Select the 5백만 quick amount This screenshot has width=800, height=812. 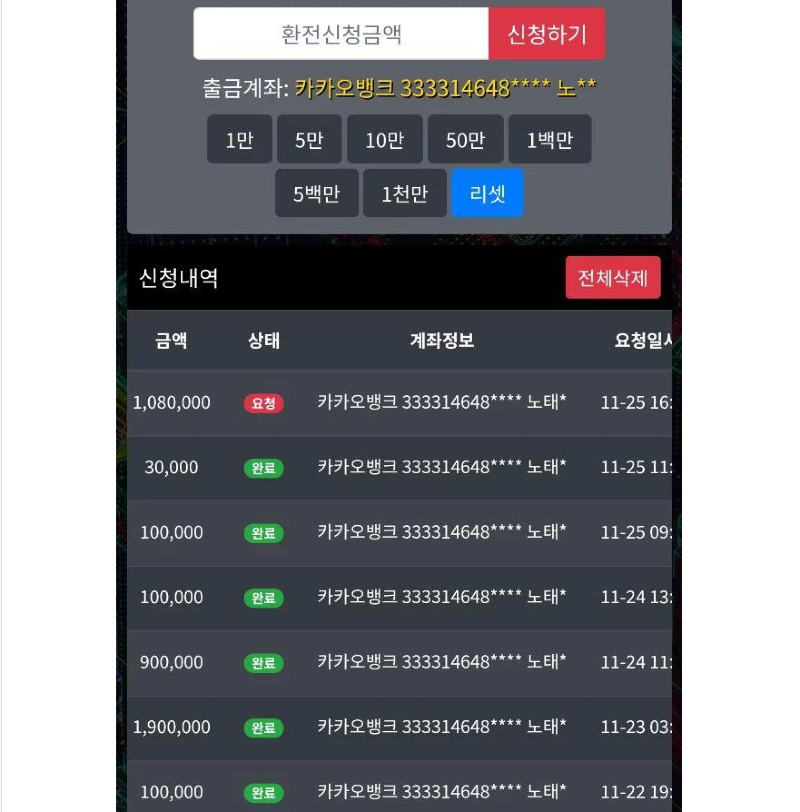coord(316,194)
